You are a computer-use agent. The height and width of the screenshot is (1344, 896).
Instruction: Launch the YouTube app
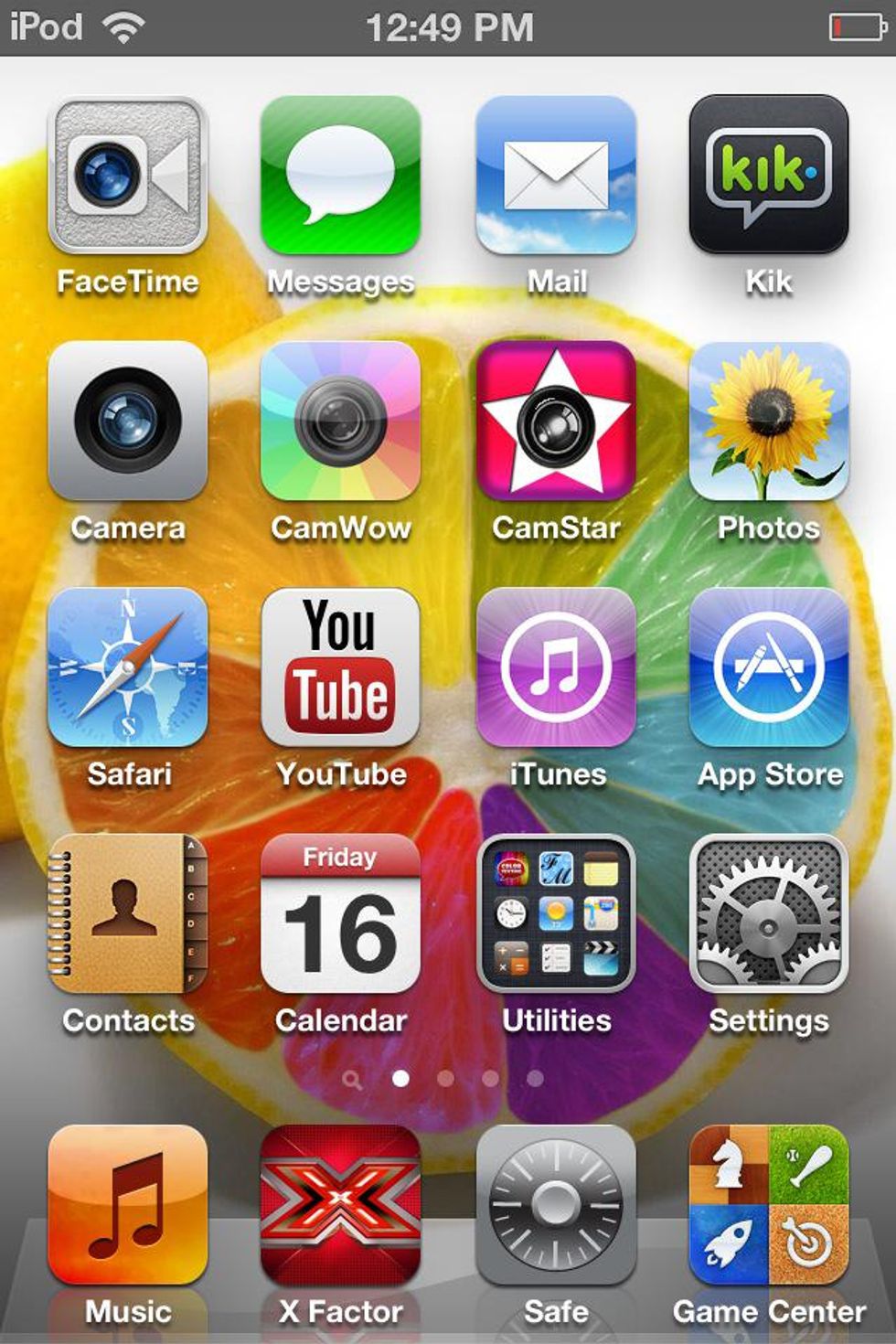pos(340,667)
